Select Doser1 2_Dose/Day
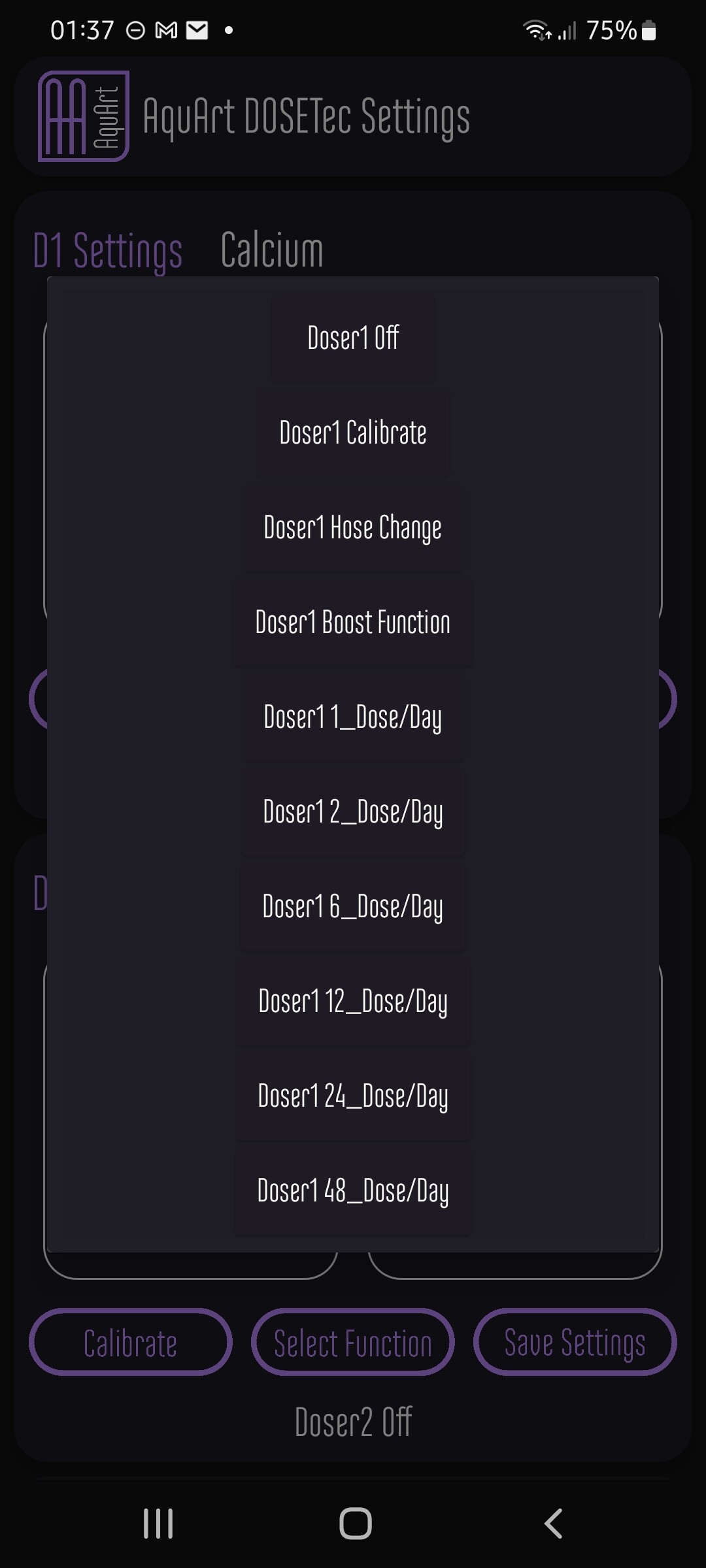706x1568 pixels. [353, 811]
